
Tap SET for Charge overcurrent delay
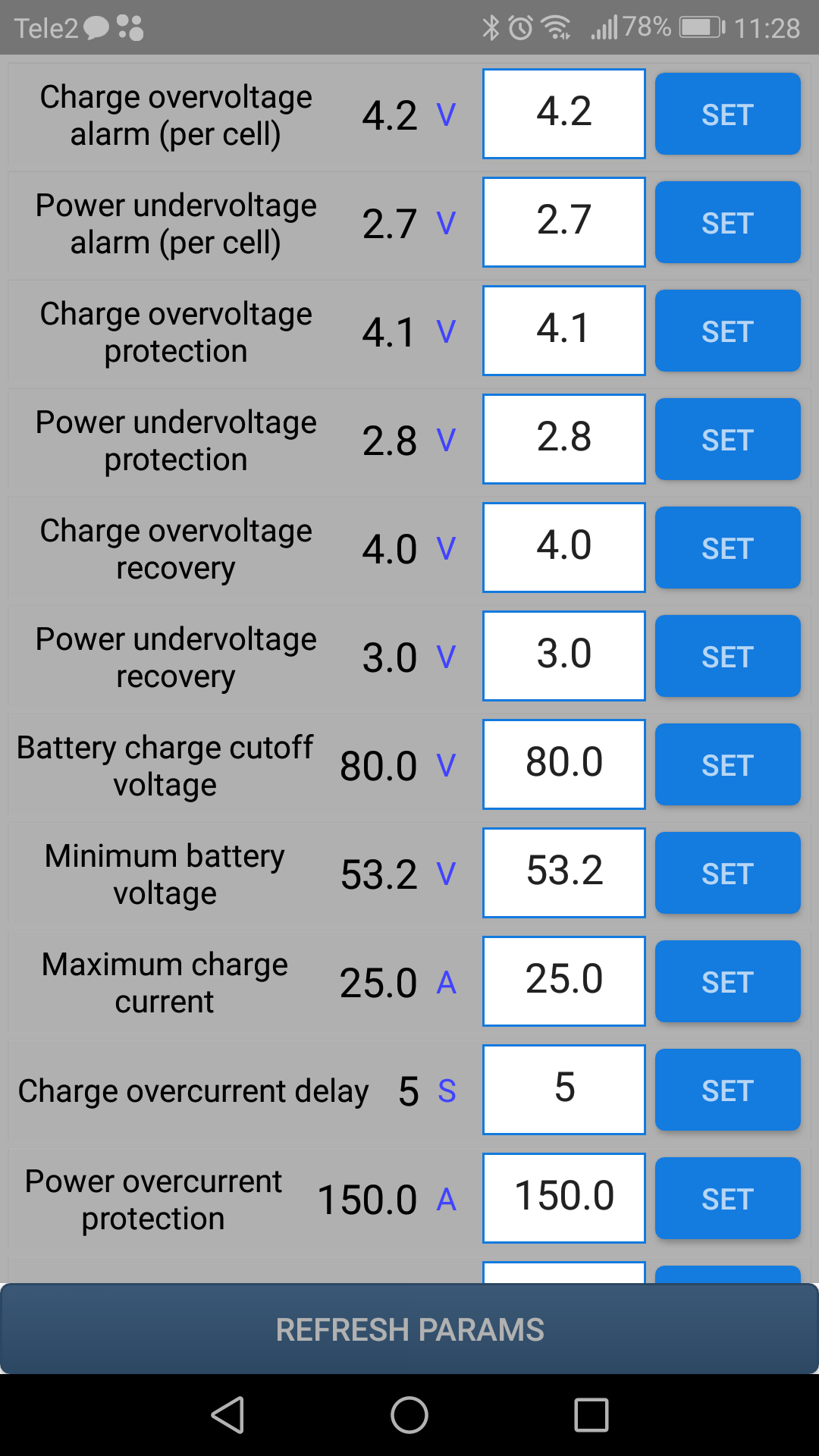pos(727,1090)
